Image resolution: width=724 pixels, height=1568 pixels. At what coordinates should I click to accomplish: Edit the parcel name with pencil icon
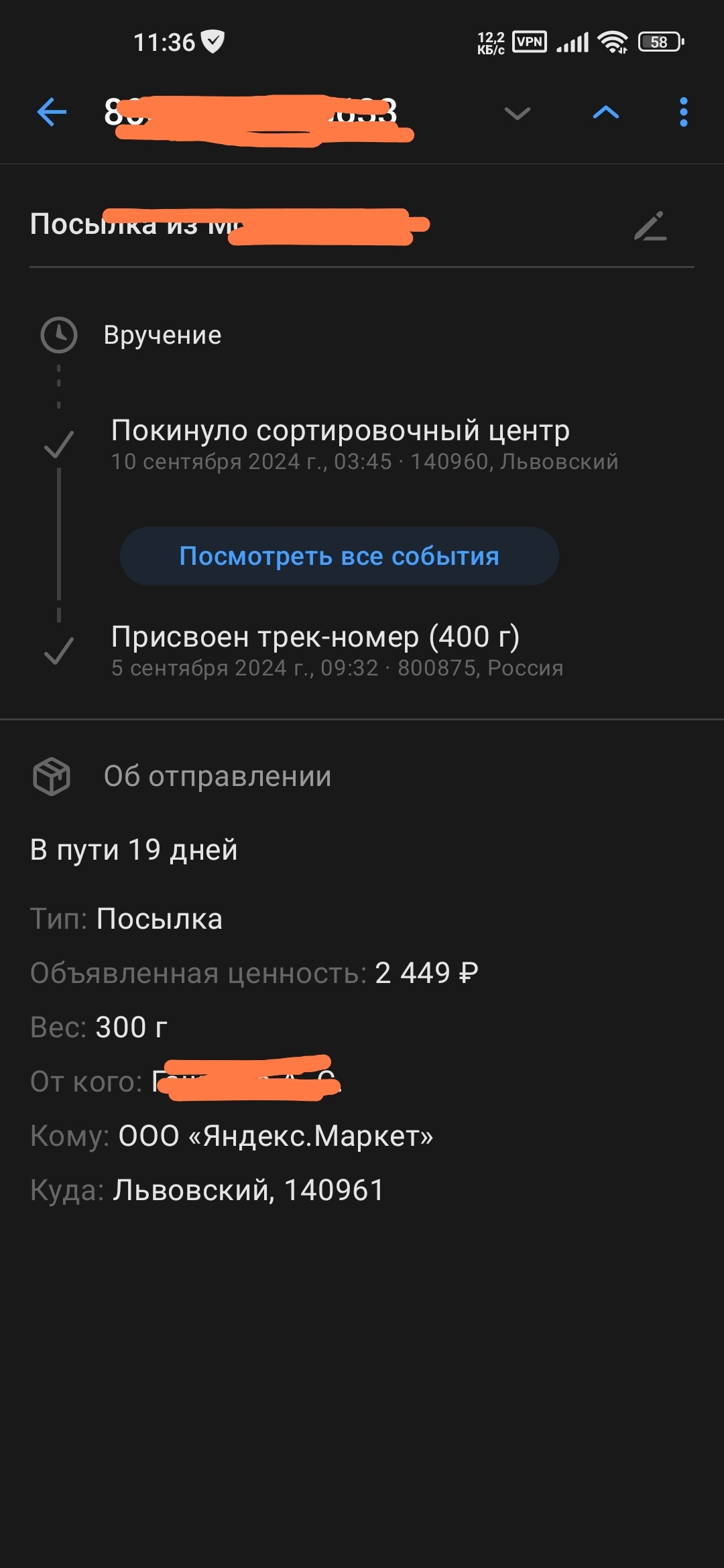[650, 226]
